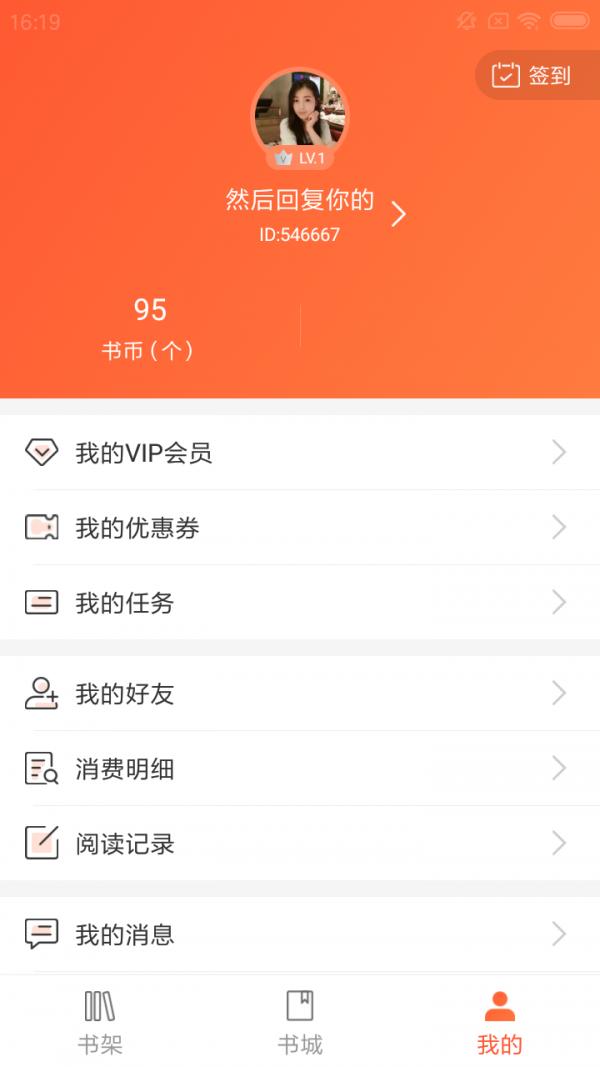Switch to the 书城 tab
600x1067 pixels.
[x=300, y=1021]
